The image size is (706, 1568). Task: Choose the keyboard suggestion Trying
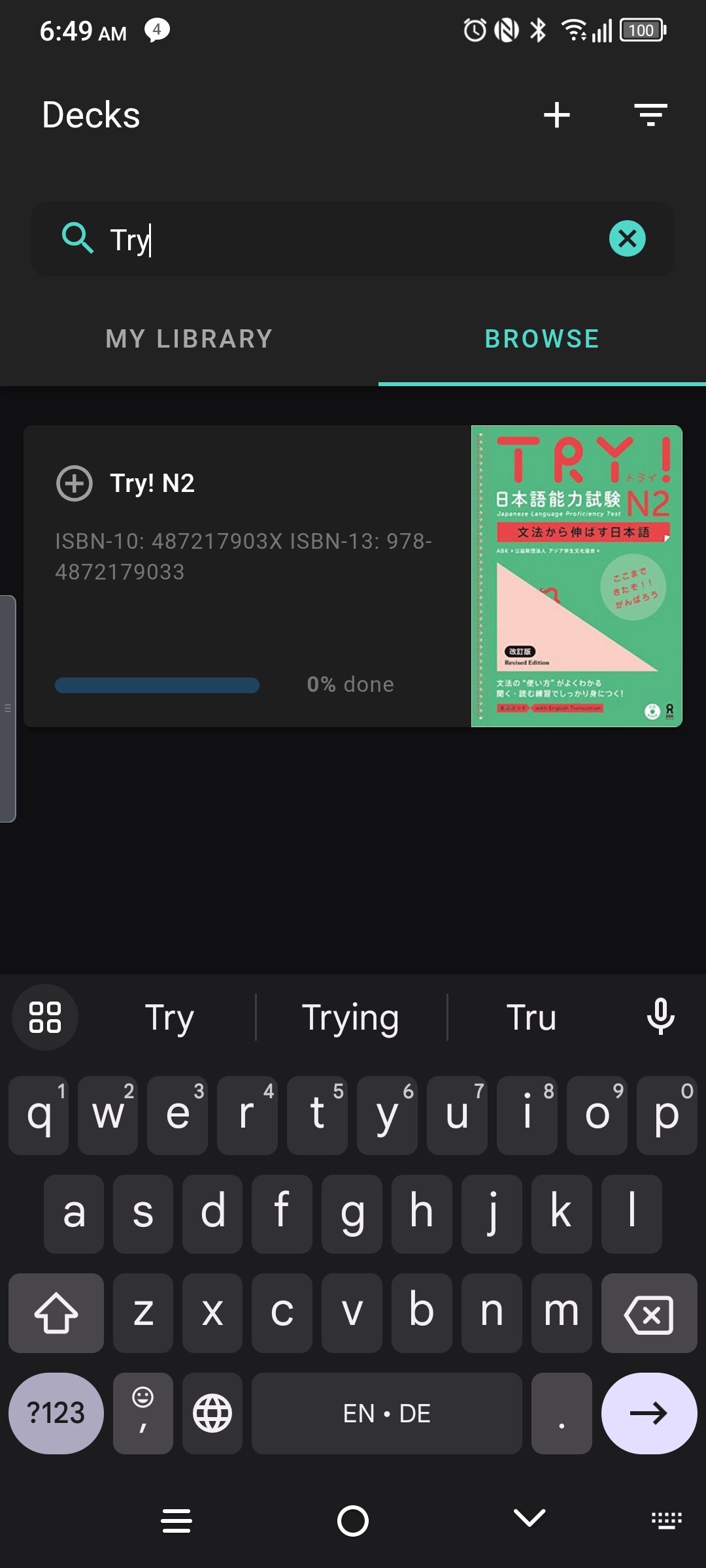pos(350,1017)
